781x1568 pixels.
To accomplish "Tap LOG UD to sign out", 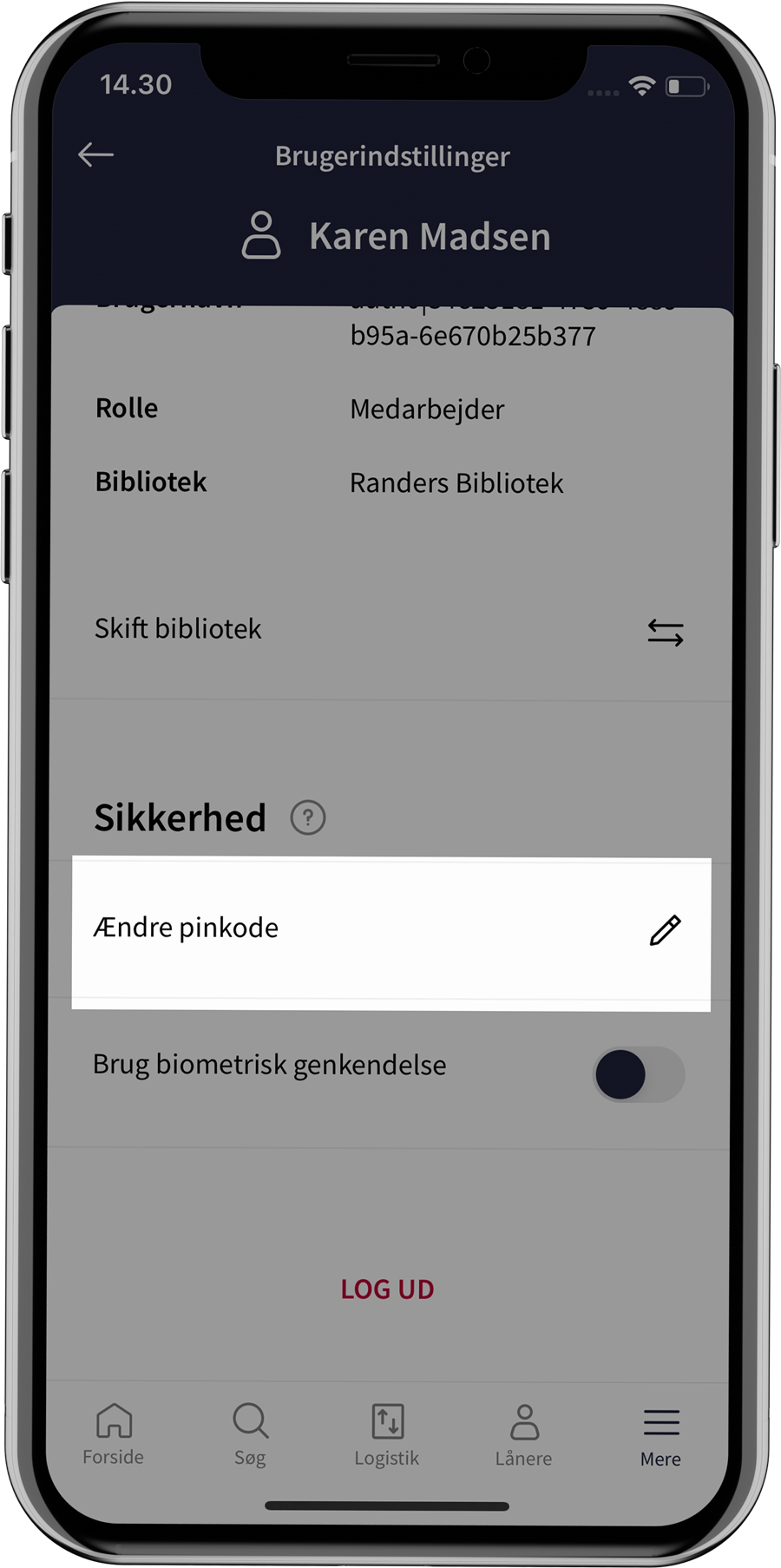I will coord(387,1289).
